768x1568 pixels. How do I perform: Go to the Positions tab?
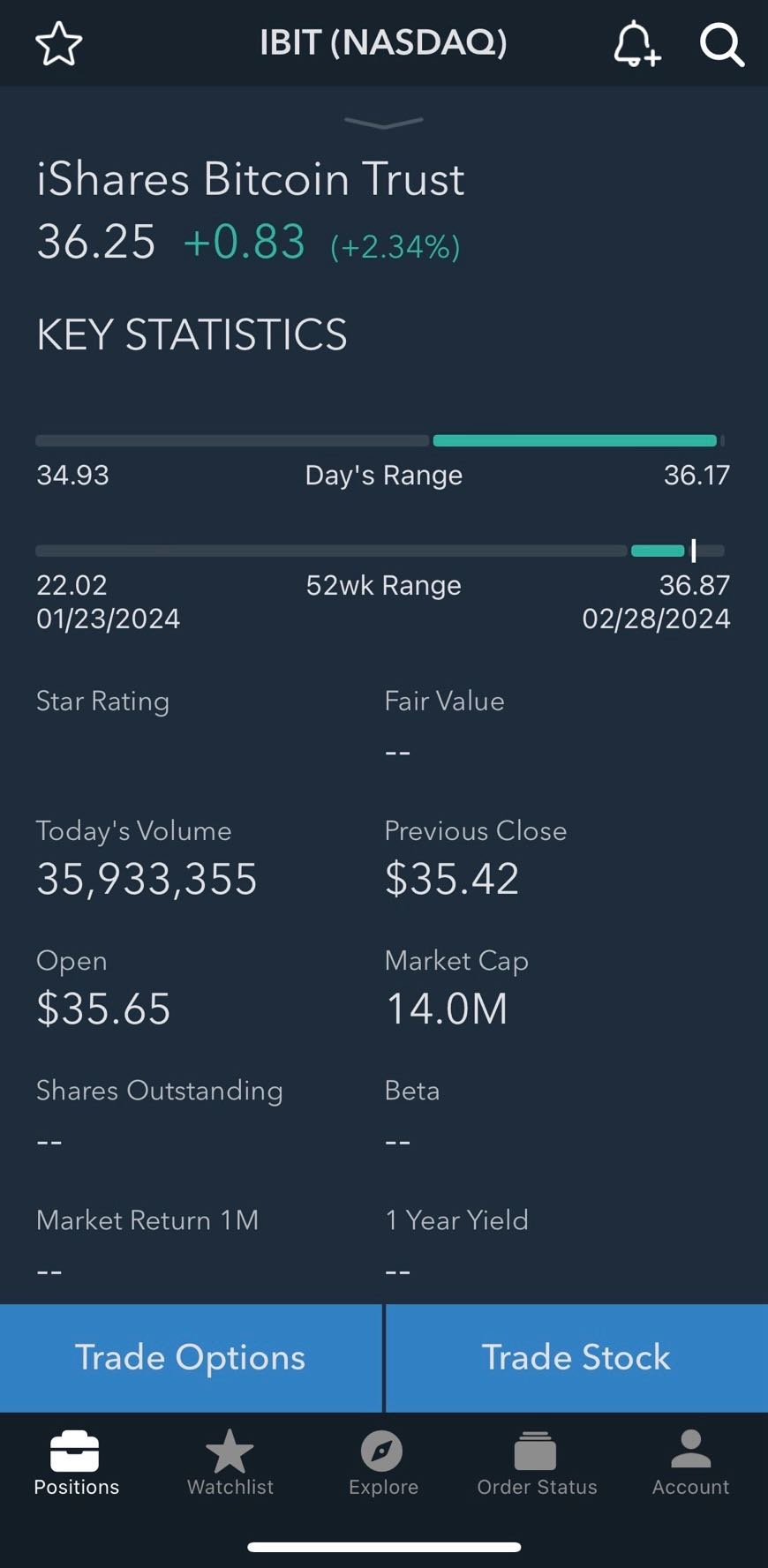click(x=76, y=1465)
